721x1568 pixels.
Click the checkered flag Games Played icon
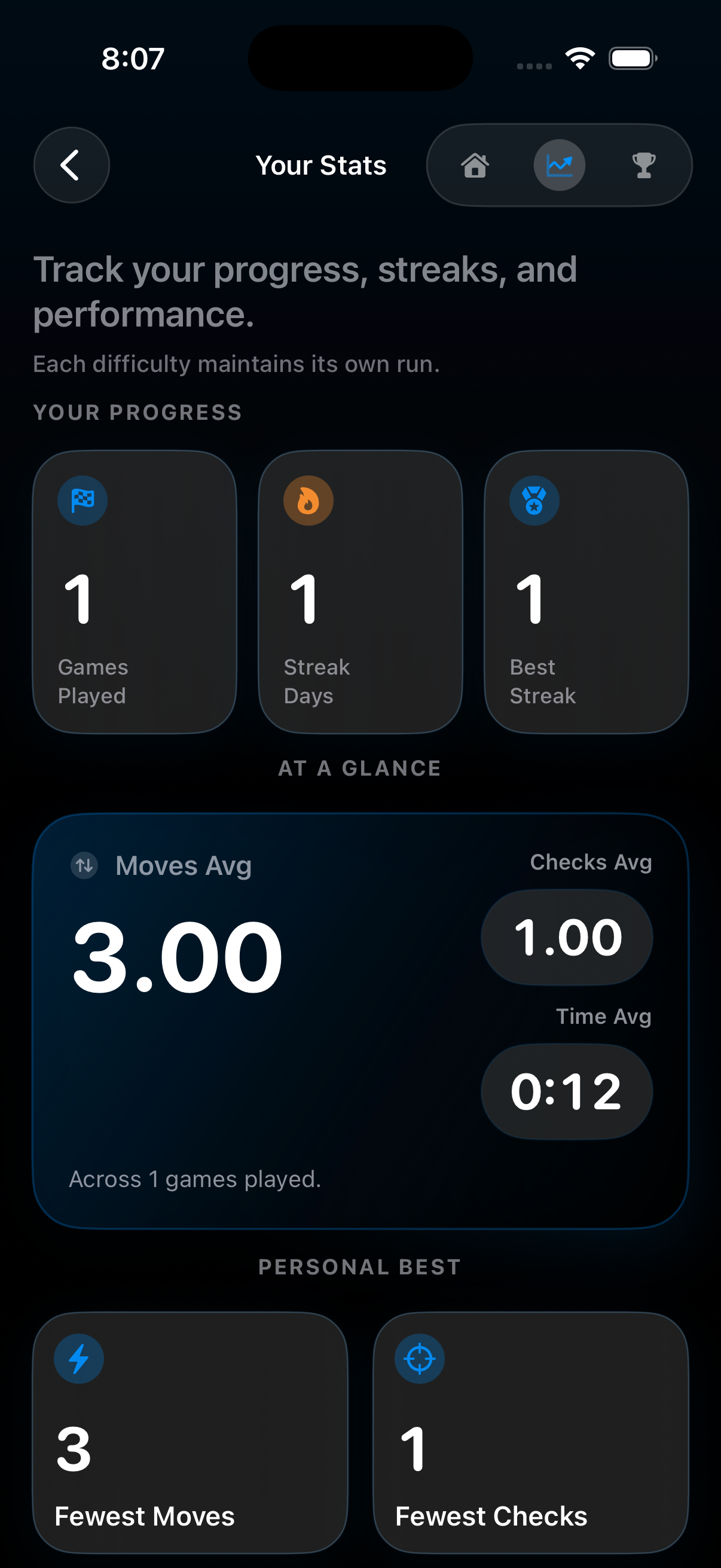click(82, 500)
